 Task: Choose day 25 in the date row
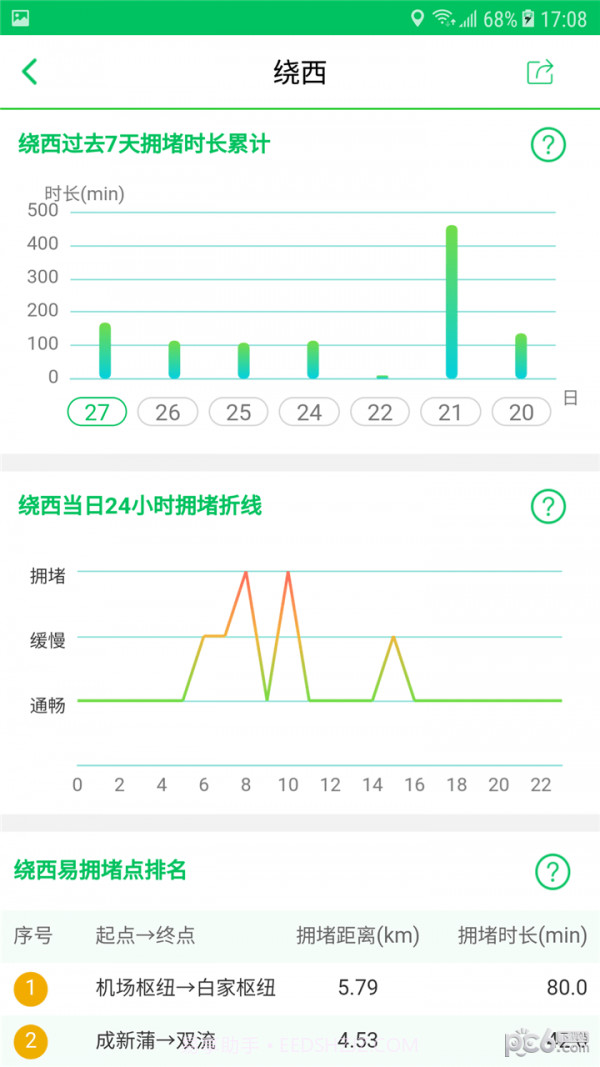coord(238,412)
